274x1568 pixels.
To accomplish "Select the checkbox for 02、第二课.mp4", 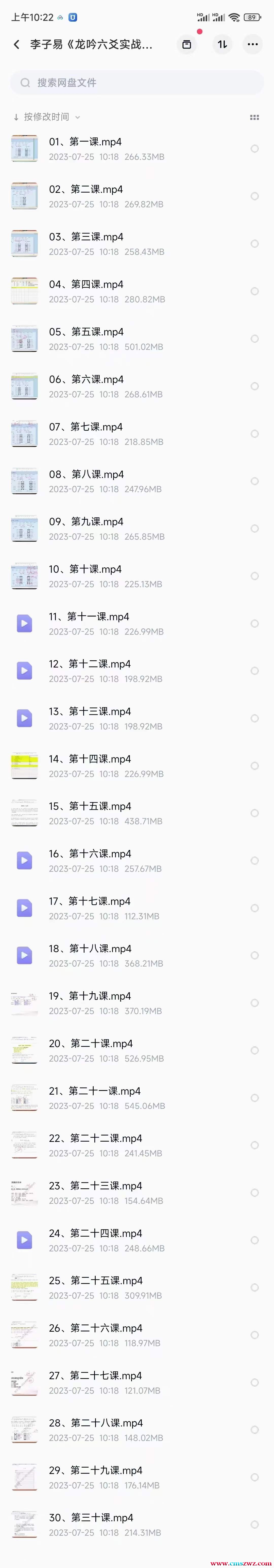I will click(x=254, y=196).
